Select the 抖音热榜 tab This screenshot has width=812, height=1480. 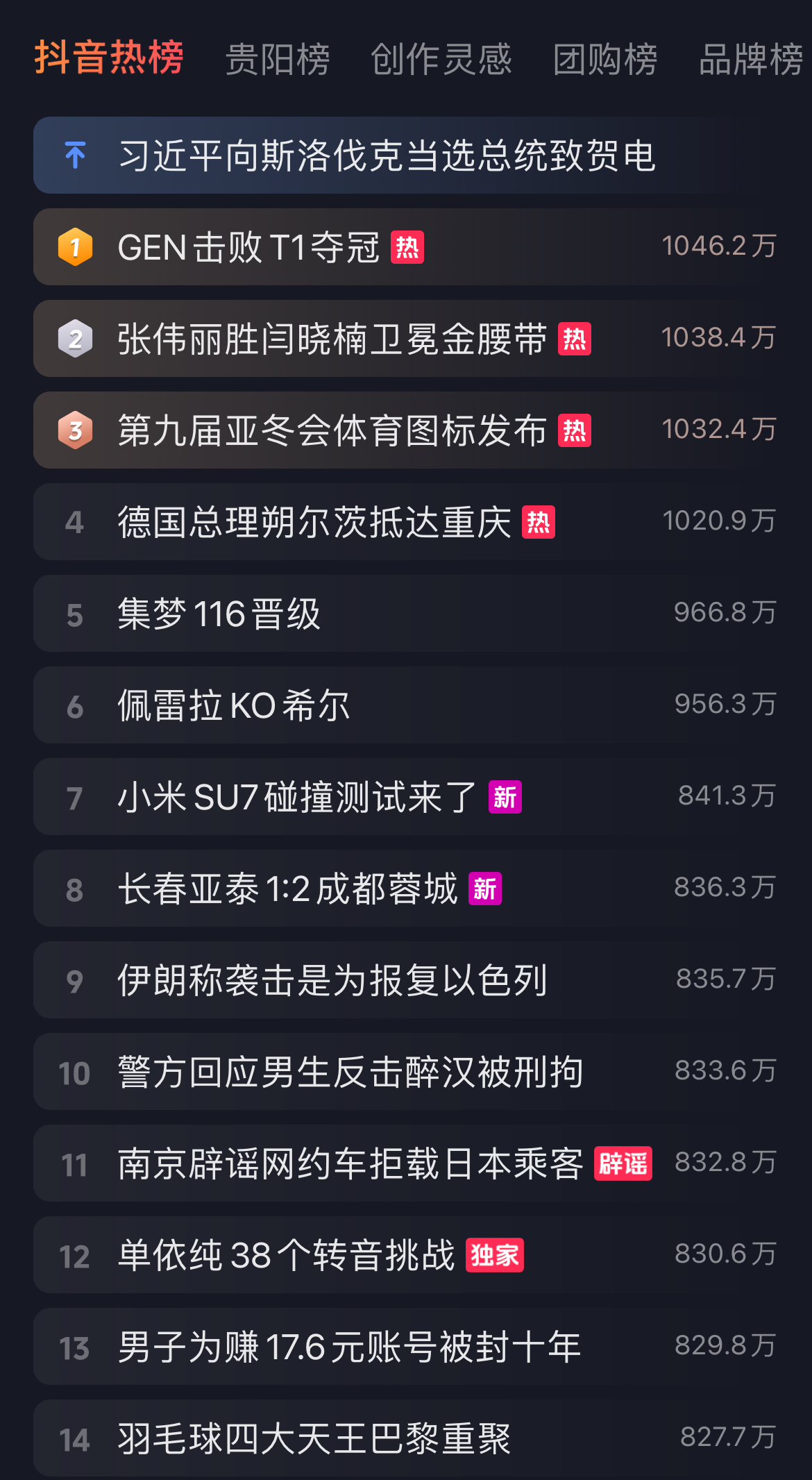click(x=109, y=57)
